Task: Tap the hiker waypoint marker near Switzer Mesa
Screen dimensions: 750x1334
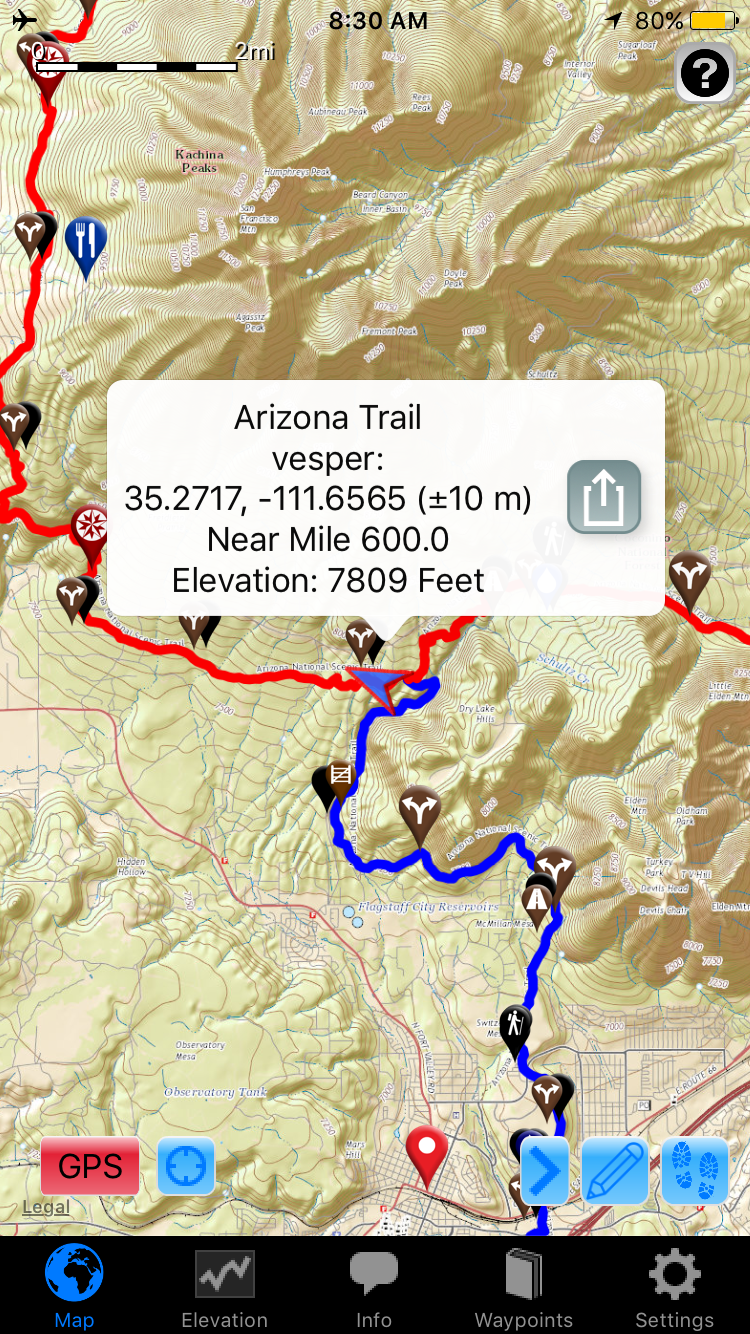Action: coord(515,1025)
